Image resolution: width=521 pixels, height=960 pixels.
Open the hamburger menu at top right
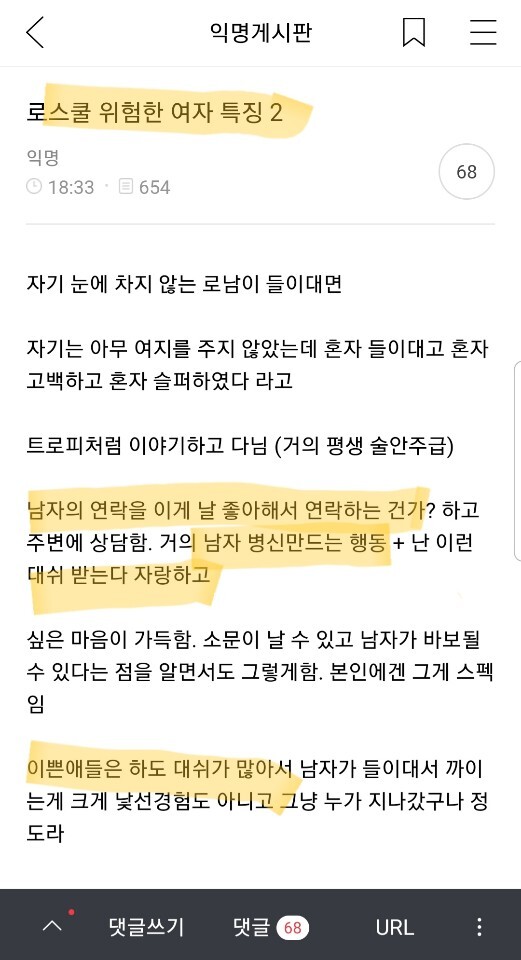(x=483, y=32)
